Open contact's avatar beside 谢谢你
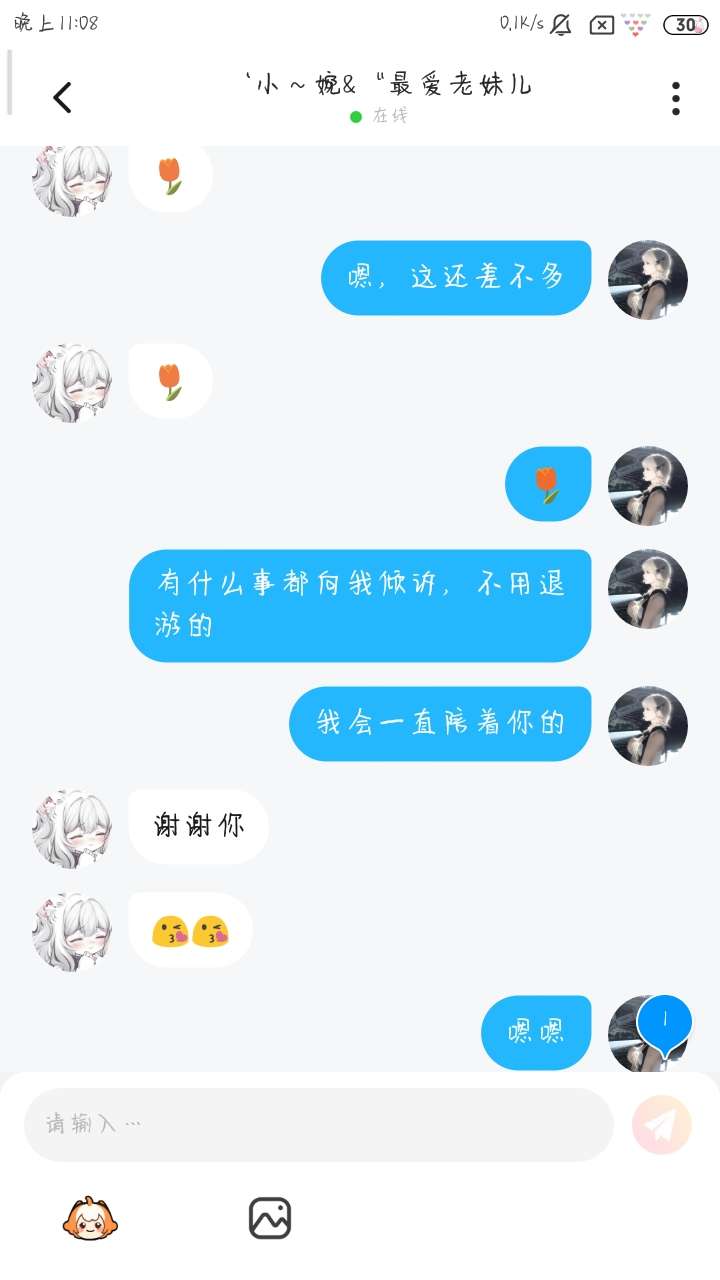720x1280 pixels. (72, 827)
